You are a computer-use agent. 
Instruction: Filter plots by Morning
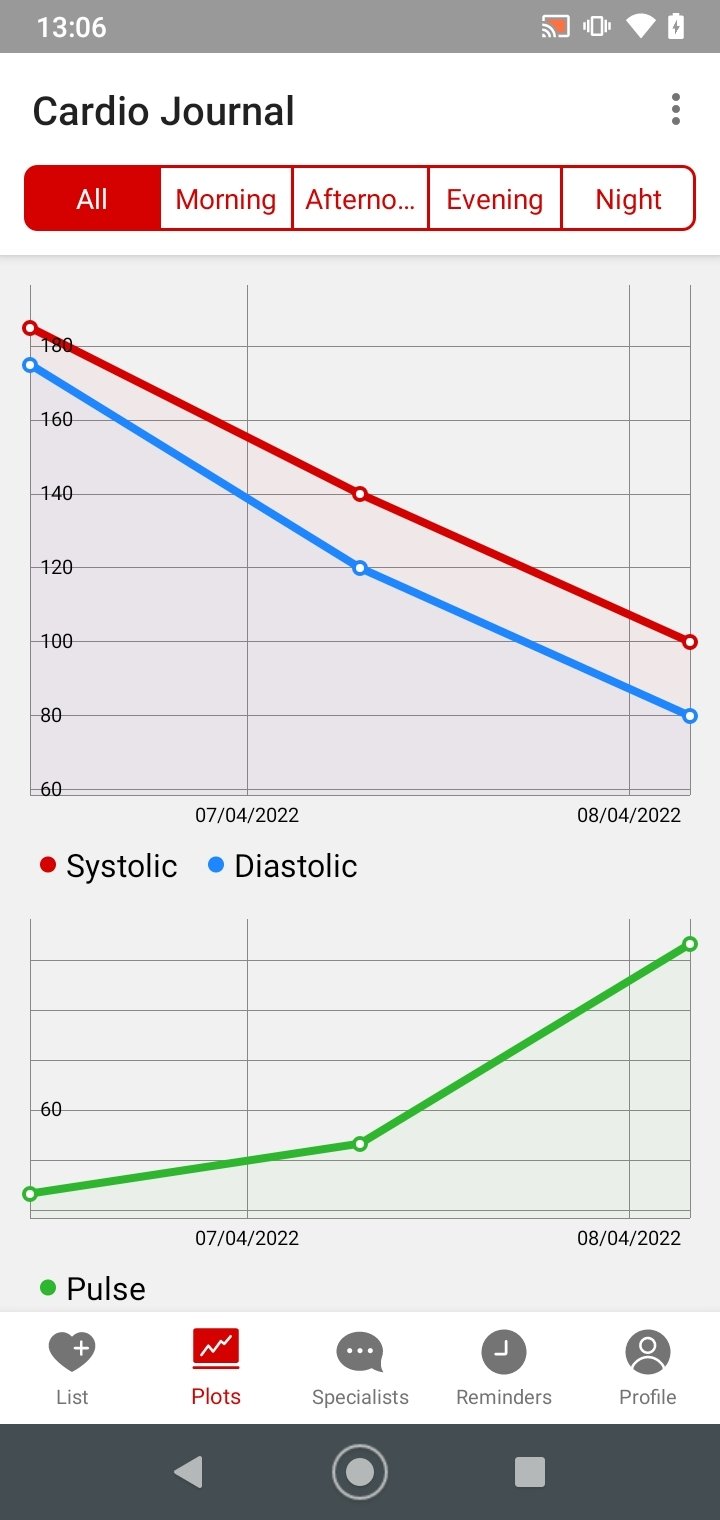coord(226,199)
